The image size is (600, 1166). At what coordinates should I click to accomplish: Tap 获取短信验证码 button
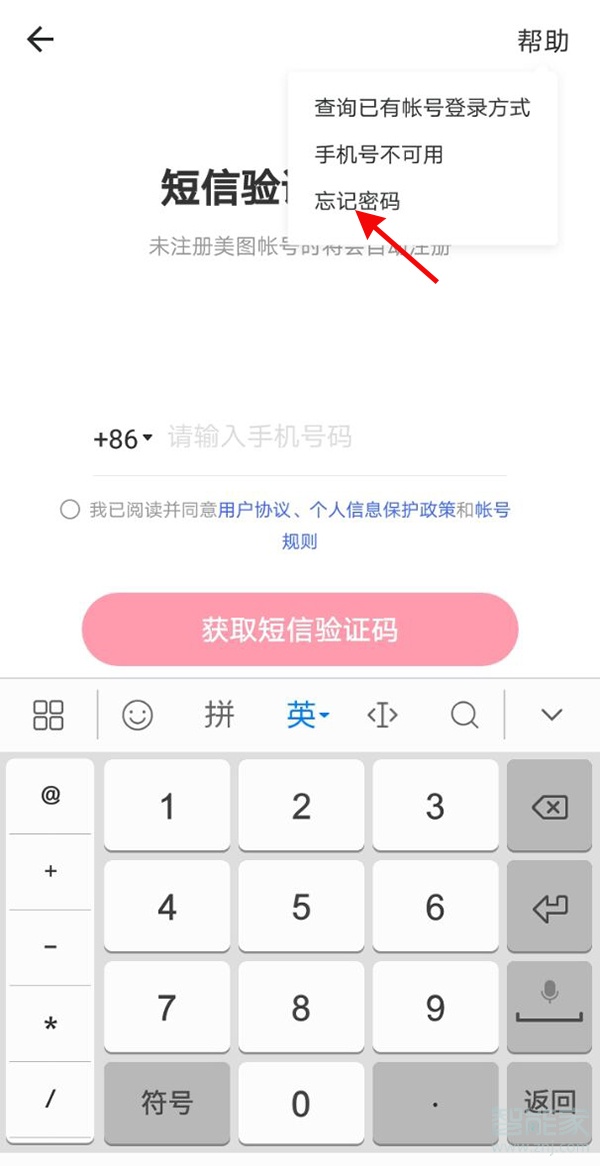point(300,630)
